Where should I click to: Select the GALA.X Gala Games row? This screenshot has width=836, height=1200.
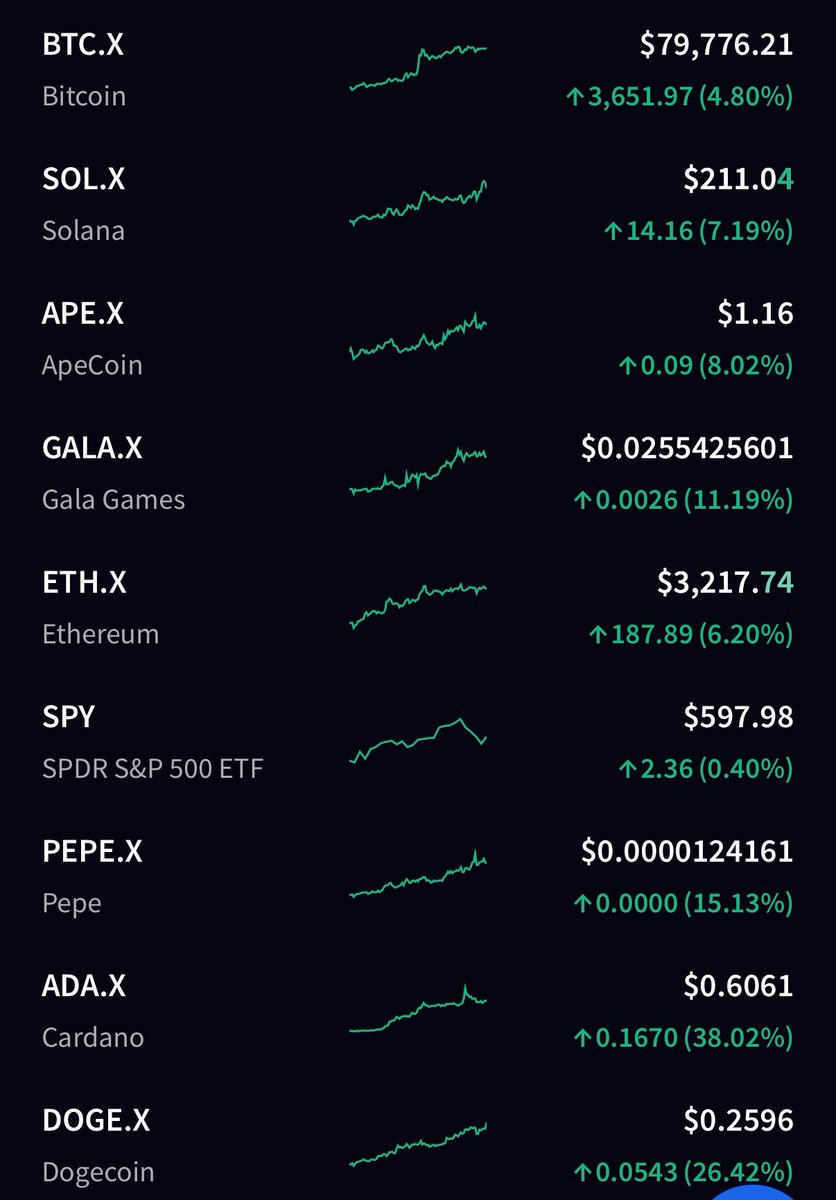click(418, 473)
